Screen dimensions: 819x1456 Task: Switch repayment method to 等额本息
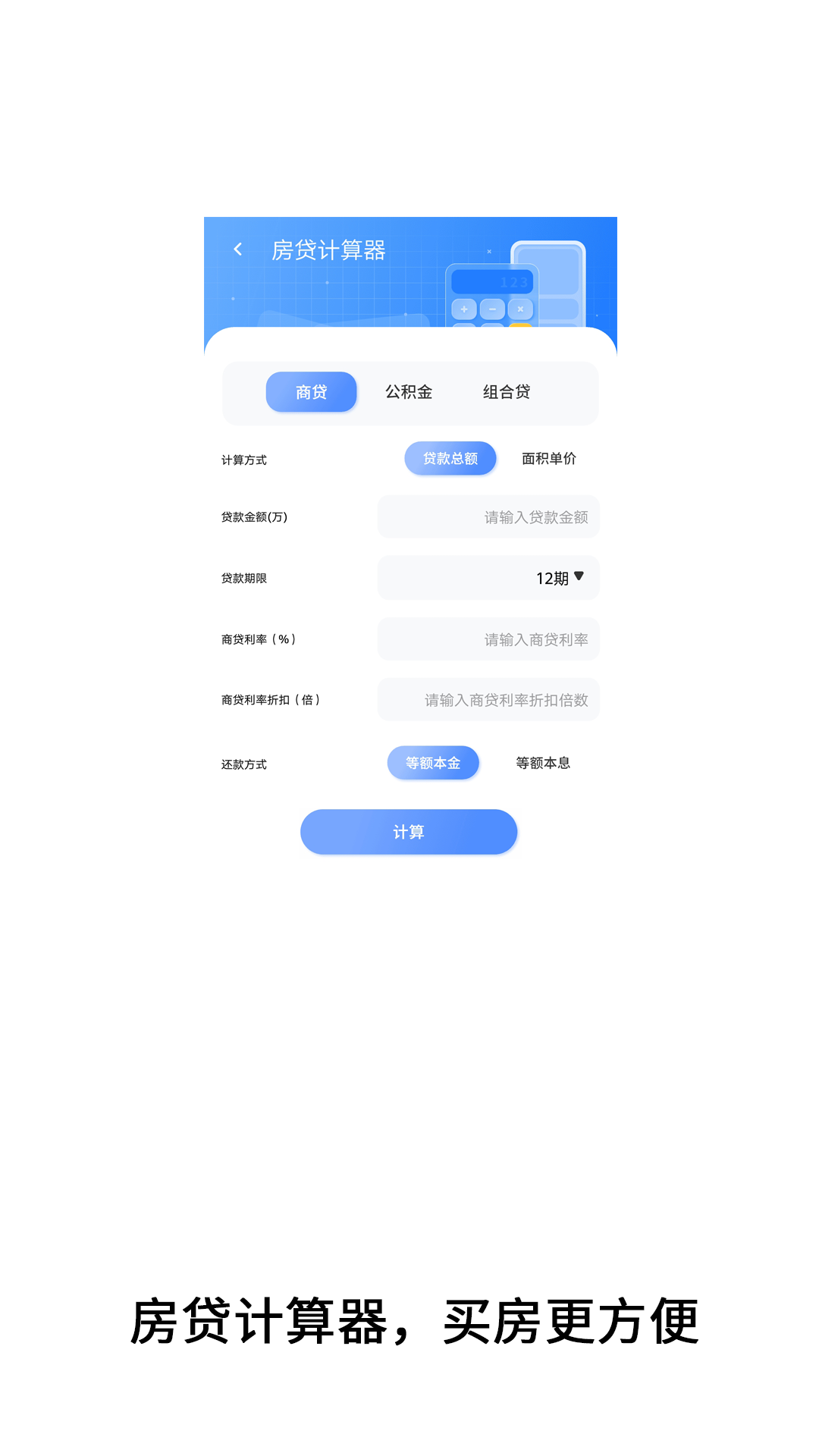point(544,764)
